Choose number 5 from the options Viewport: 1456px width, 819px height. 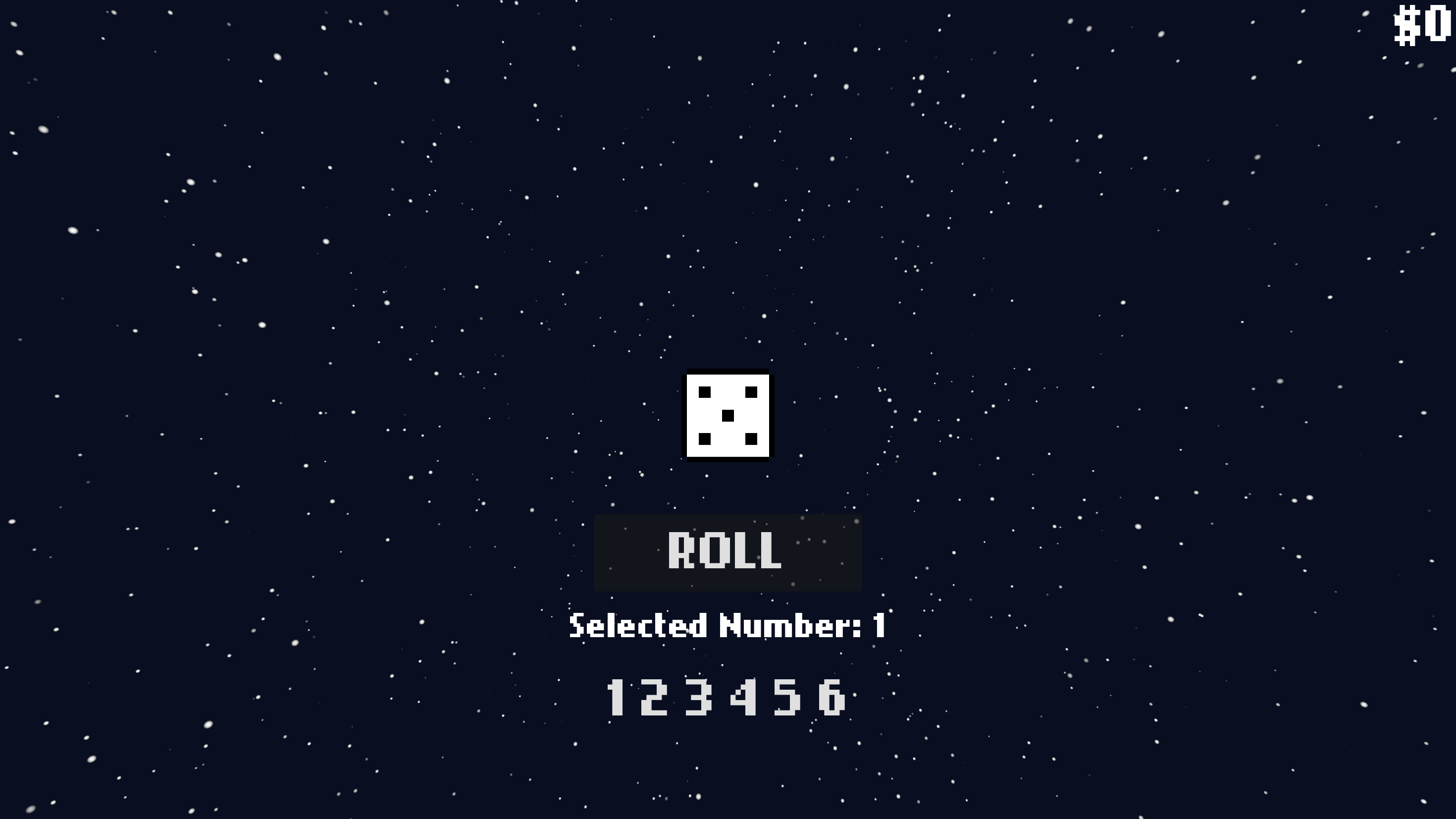(787, 698)
